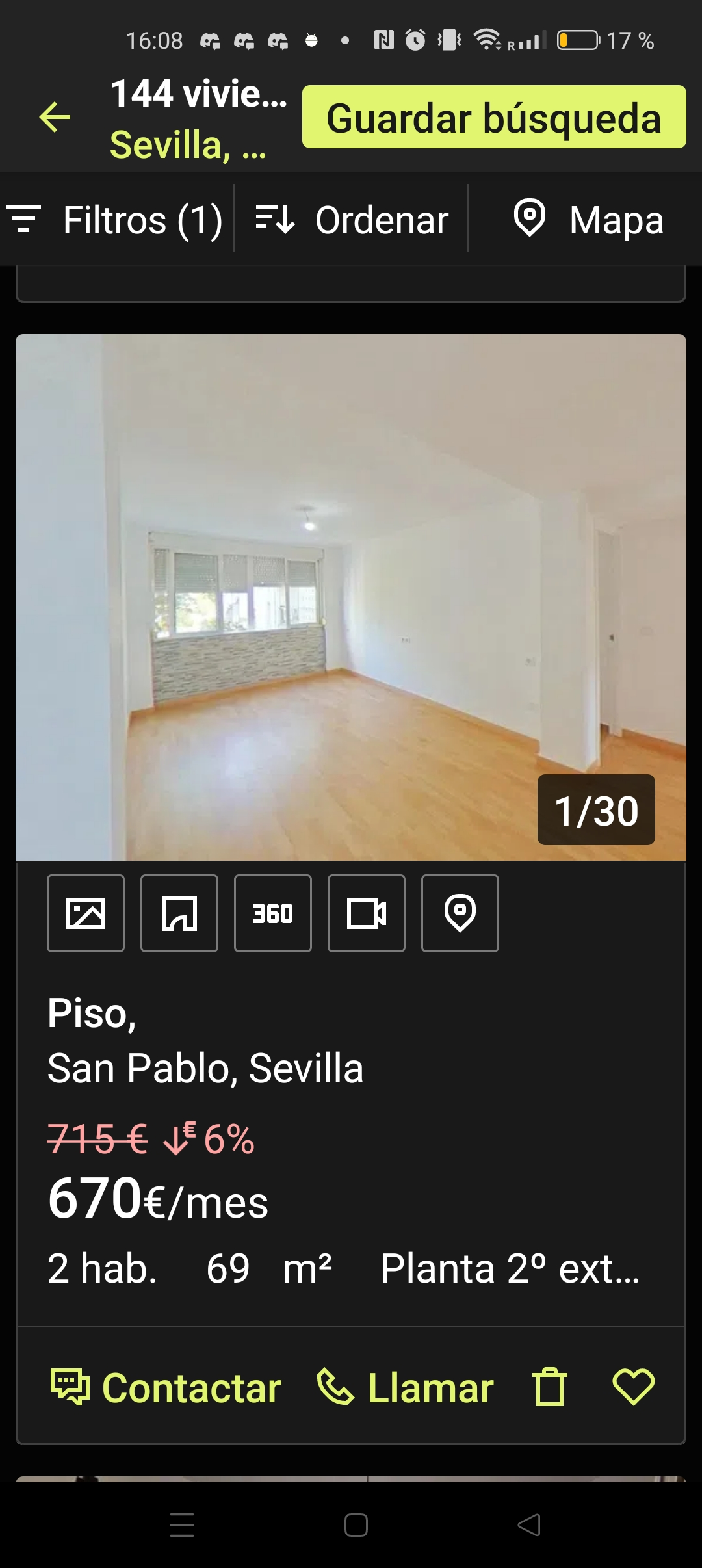Screen dimensions: 702x1568
Task: Contactar the San Pablo flat advertiser
Action: coord(166,1388)
